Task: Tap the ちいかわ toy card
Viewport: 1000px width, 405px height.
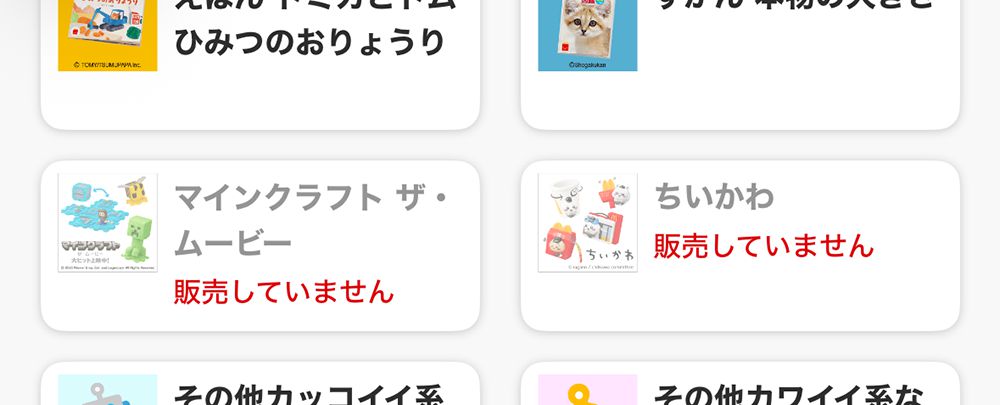Action: click(x=740, y=245)
